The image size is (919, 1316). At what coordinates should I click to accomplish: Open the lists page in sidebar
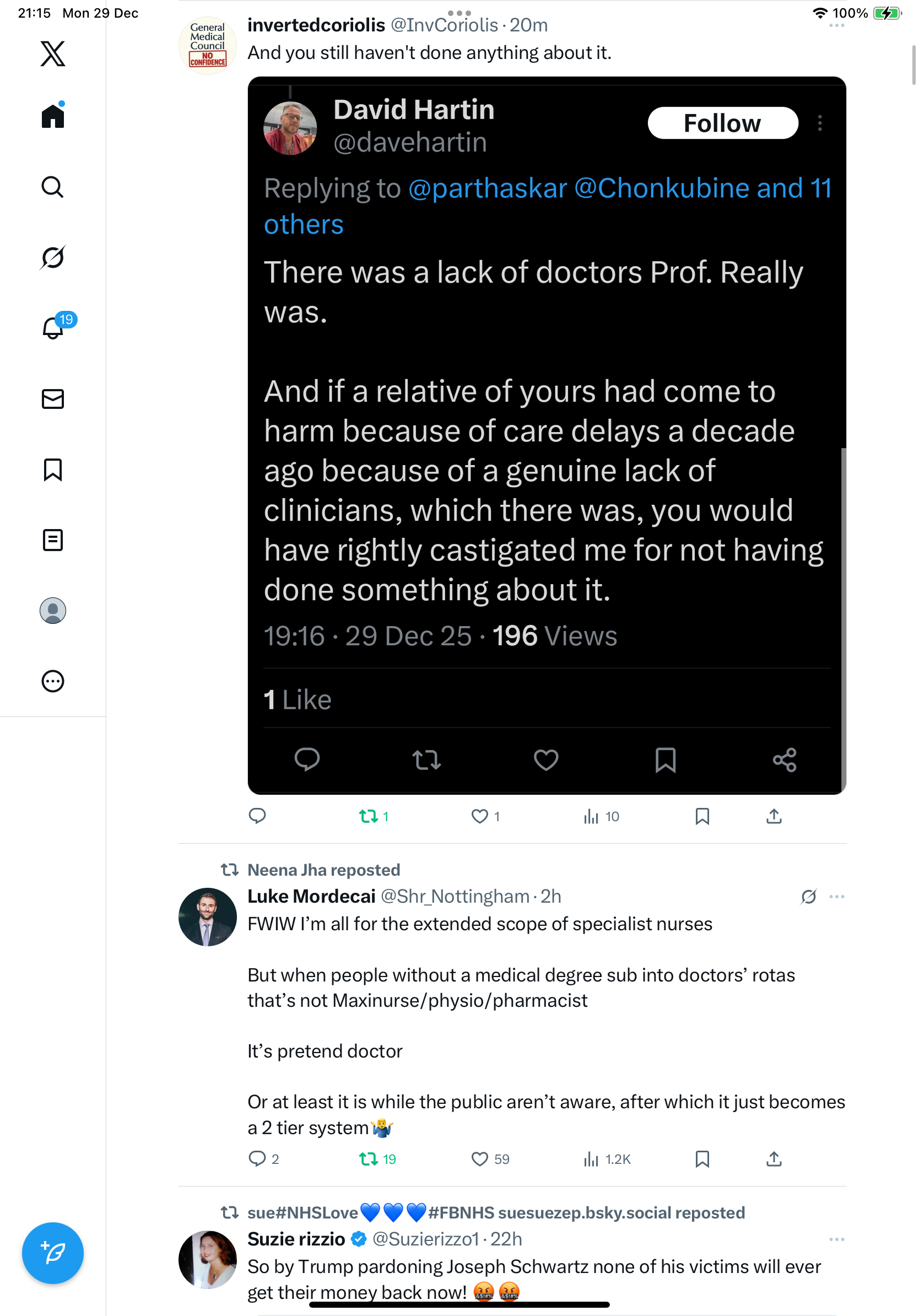[x=53, y=540]
